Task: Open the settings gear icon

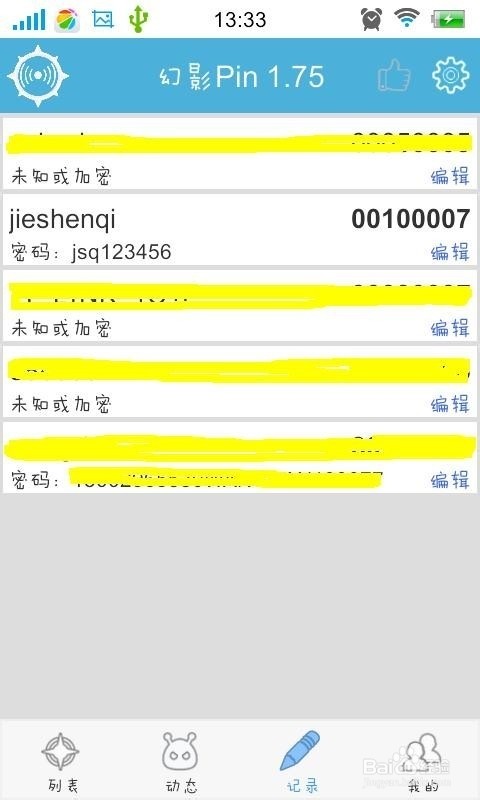Action: (450, 76)
